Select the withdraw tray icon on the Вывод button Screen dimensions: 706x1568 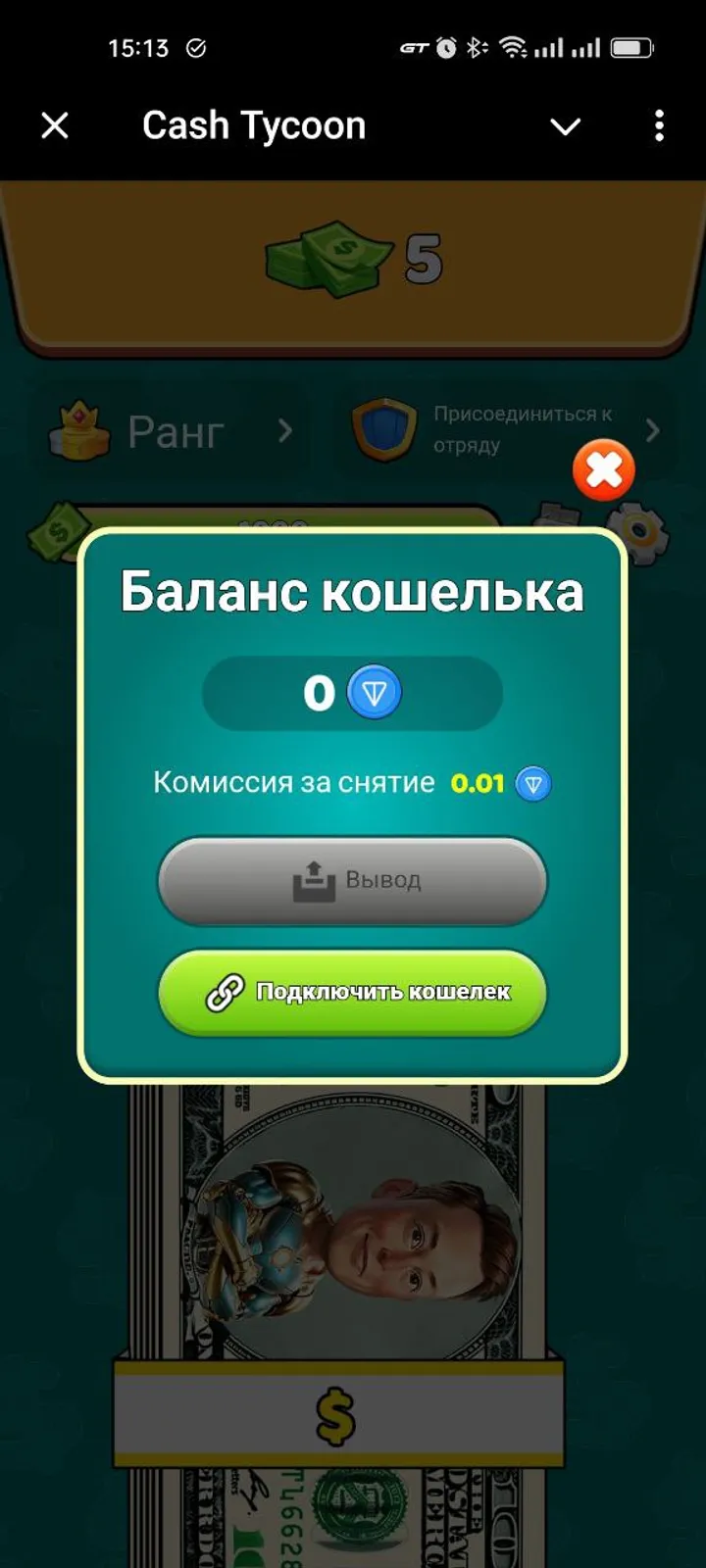point(314,878)
